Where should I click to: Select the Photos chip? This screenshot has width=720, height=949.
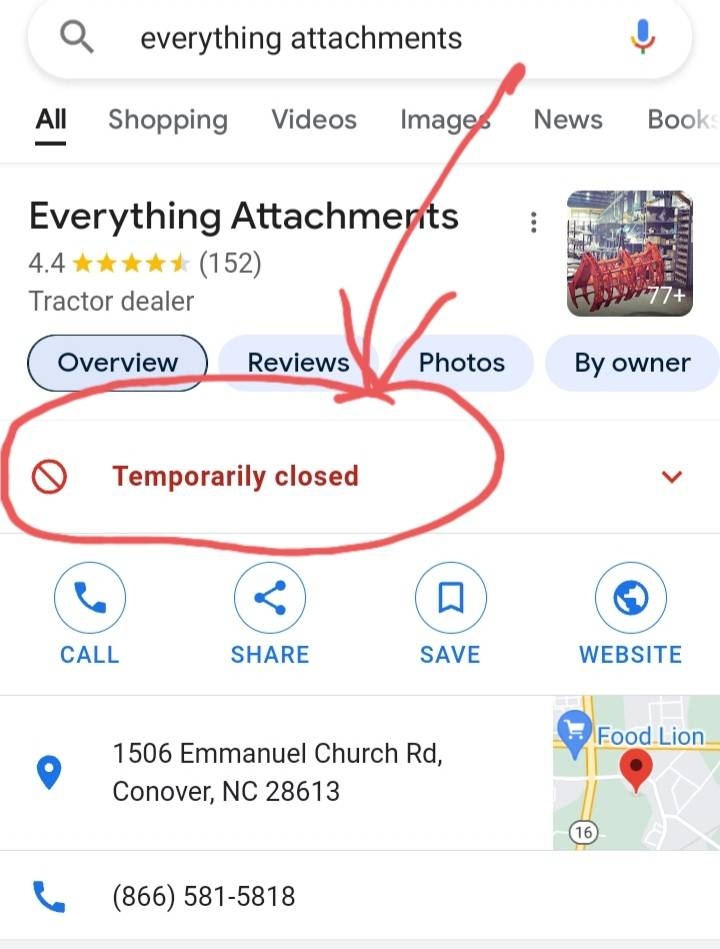[461, 363]
